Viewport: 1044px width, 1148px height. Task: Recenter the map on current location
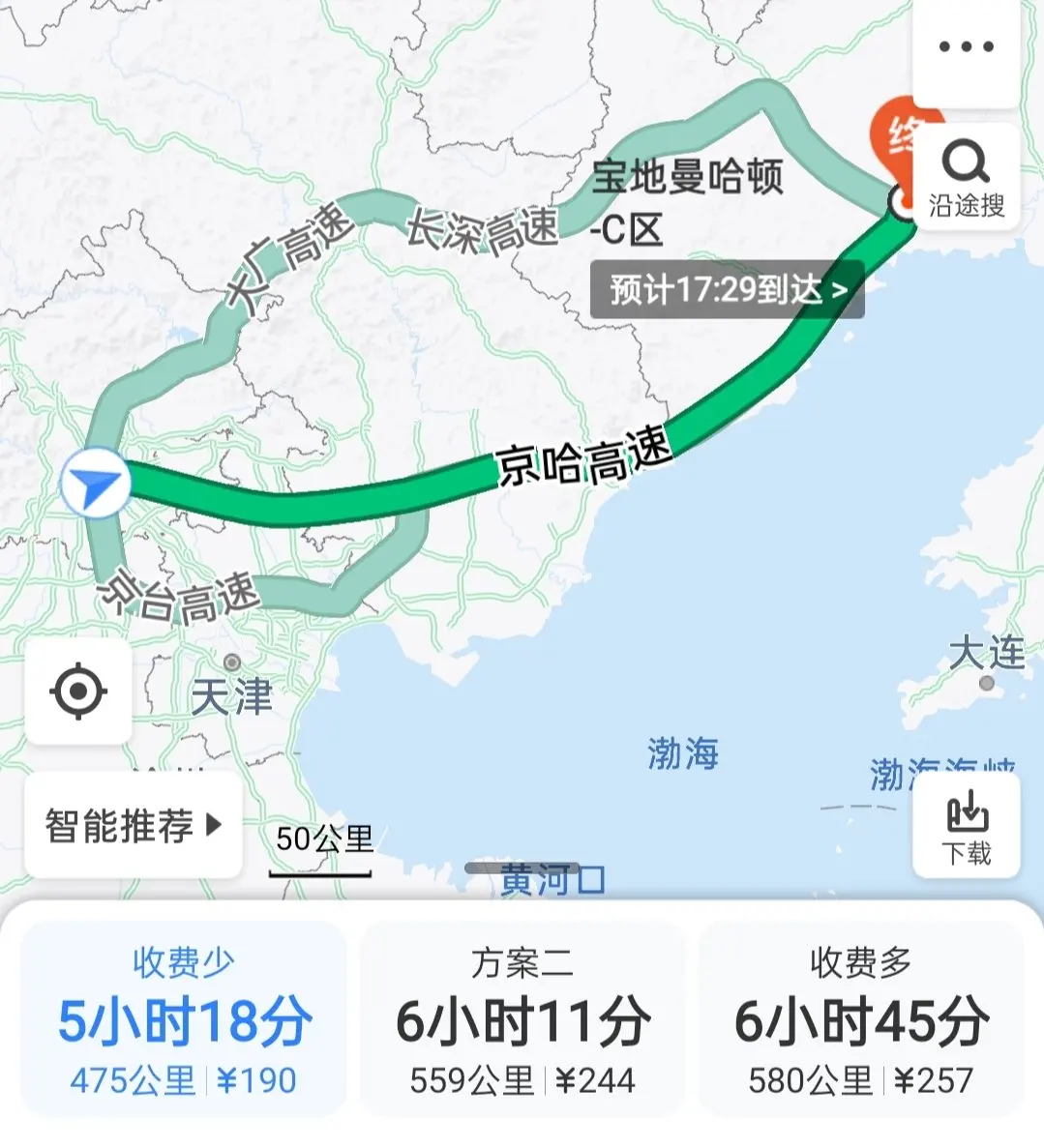click(x=78, y=692)
